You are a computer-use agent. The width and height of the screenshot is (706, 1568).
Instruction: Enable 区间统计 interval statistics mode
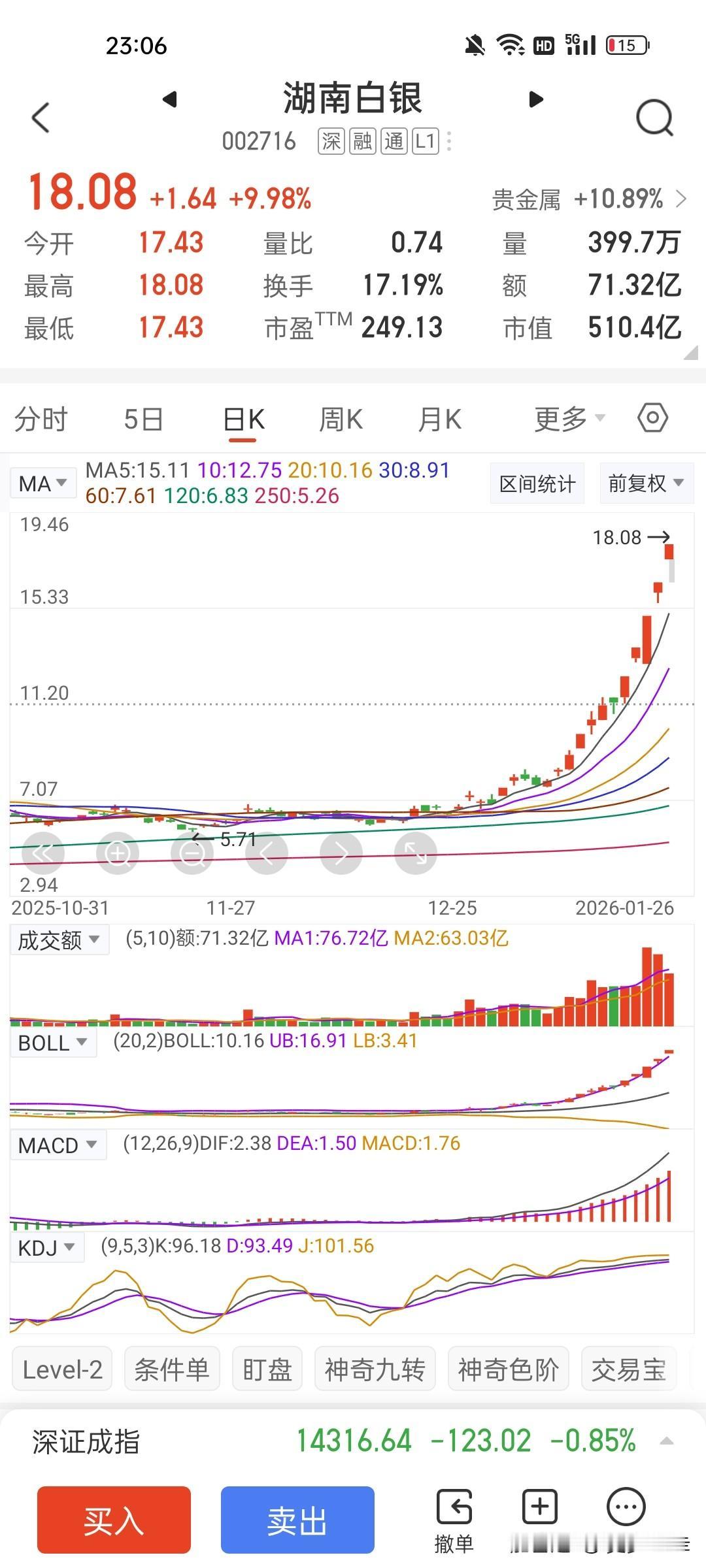536,483
